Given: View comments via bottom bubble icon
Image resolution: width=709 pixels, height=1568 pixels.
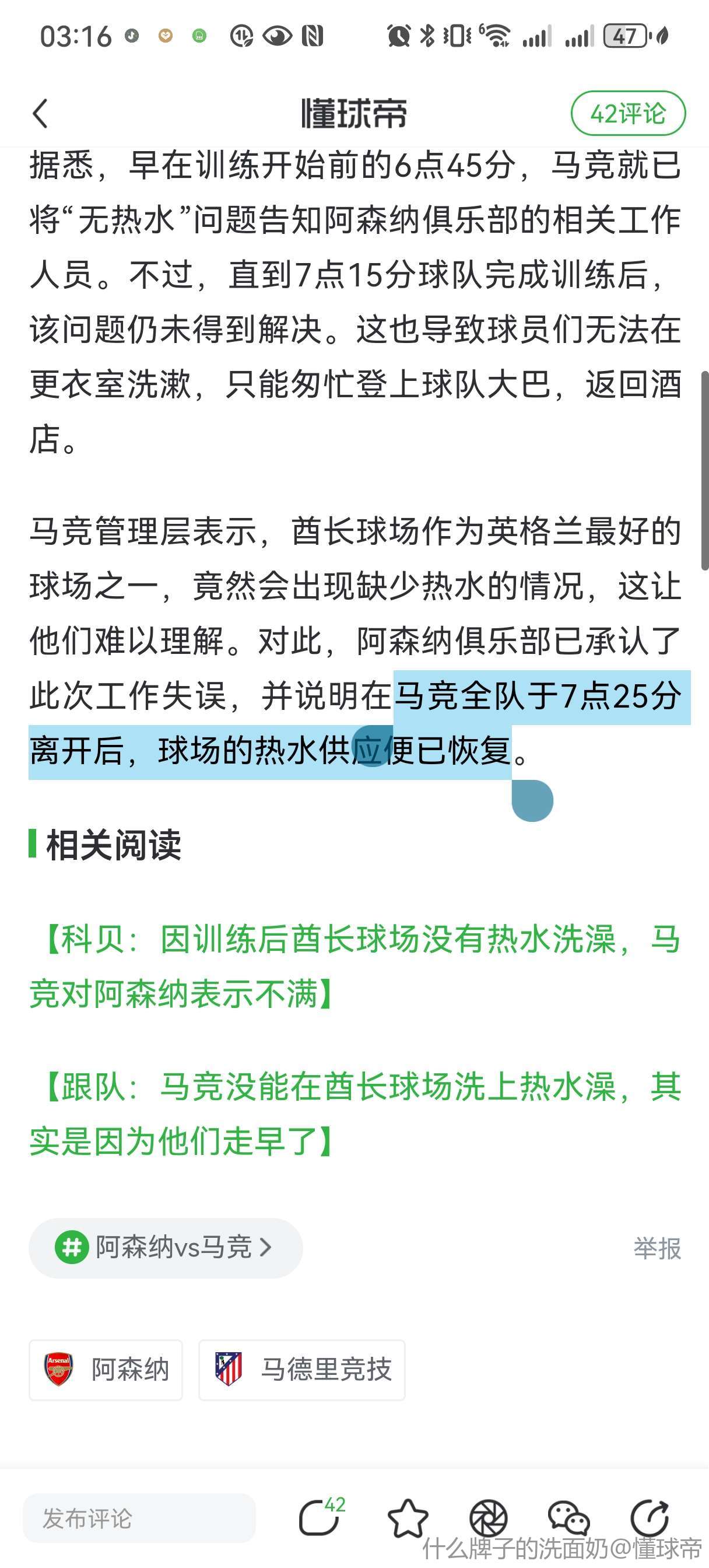Looking at the screenshot, I should (x=319, y=1518).
